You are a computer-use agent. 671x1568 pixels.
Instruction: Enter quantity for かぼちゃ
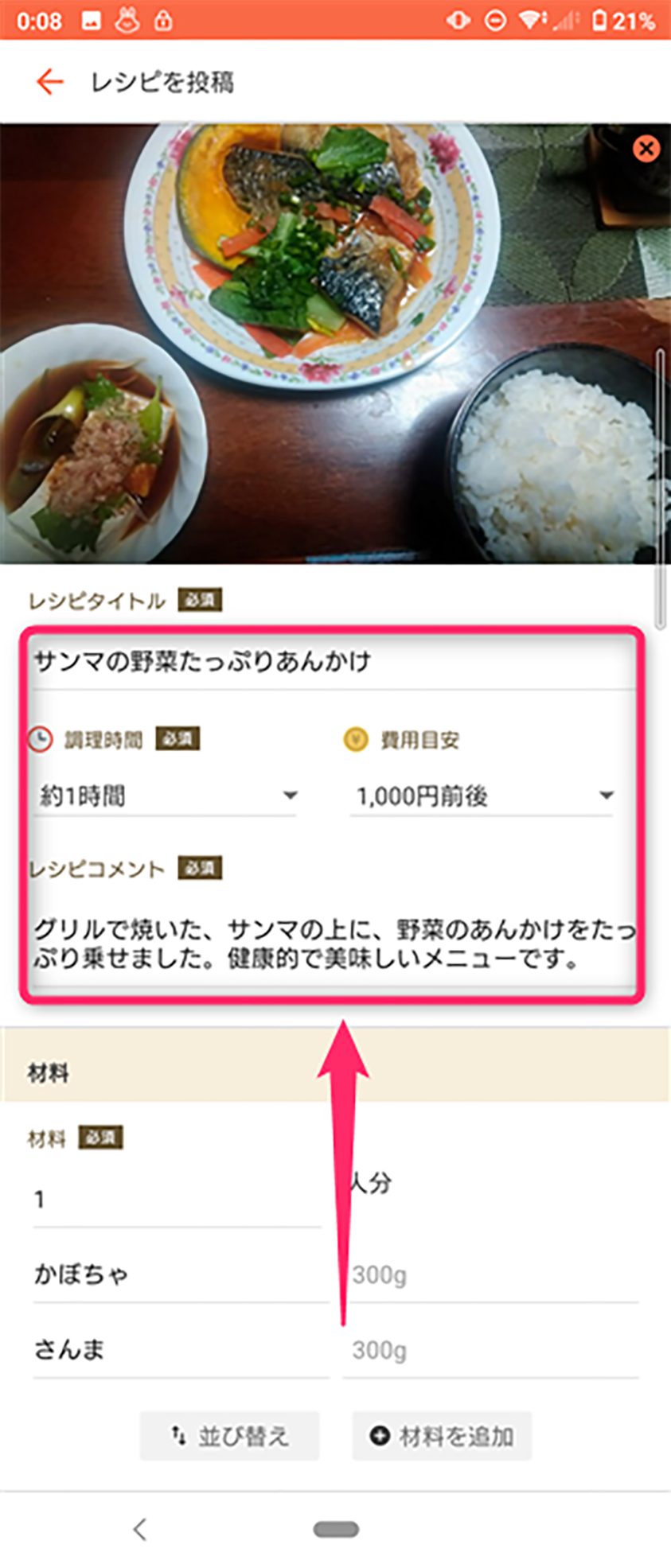(490, 1275)
